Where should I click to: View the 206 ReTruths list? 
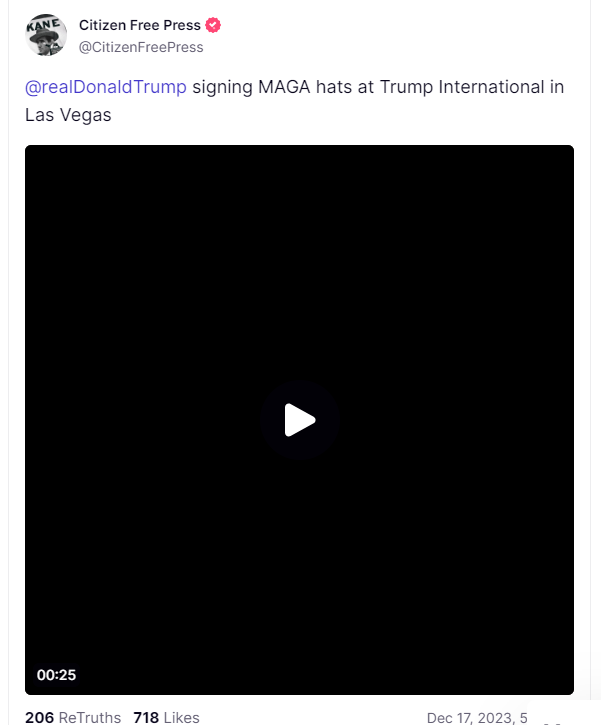pos(72,717)
